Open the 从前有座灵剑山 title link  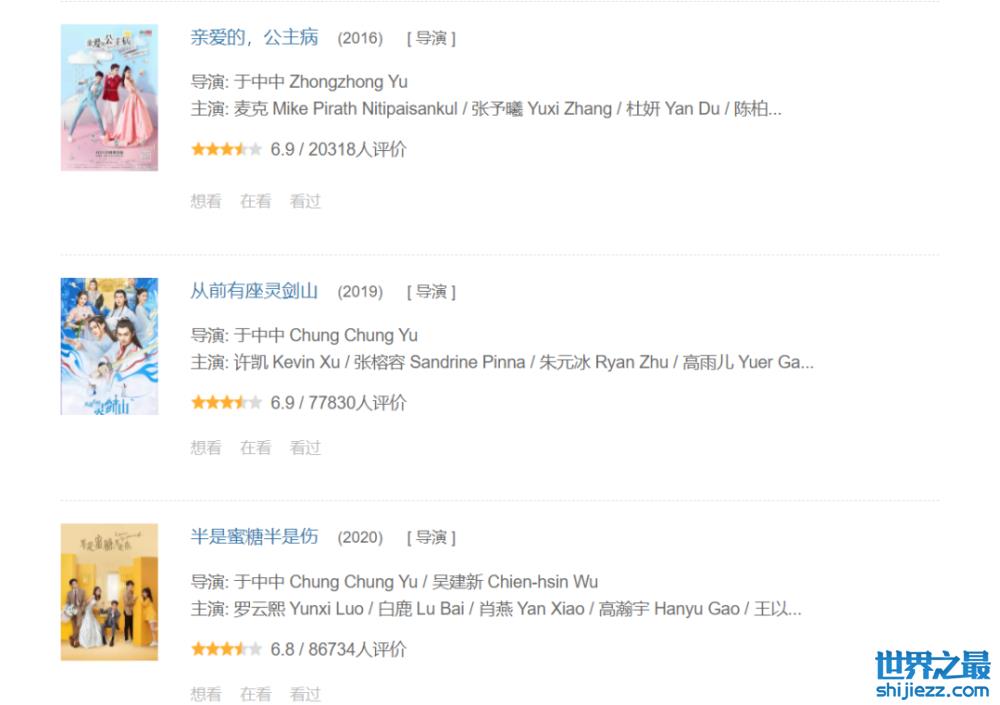coord(254,291)
